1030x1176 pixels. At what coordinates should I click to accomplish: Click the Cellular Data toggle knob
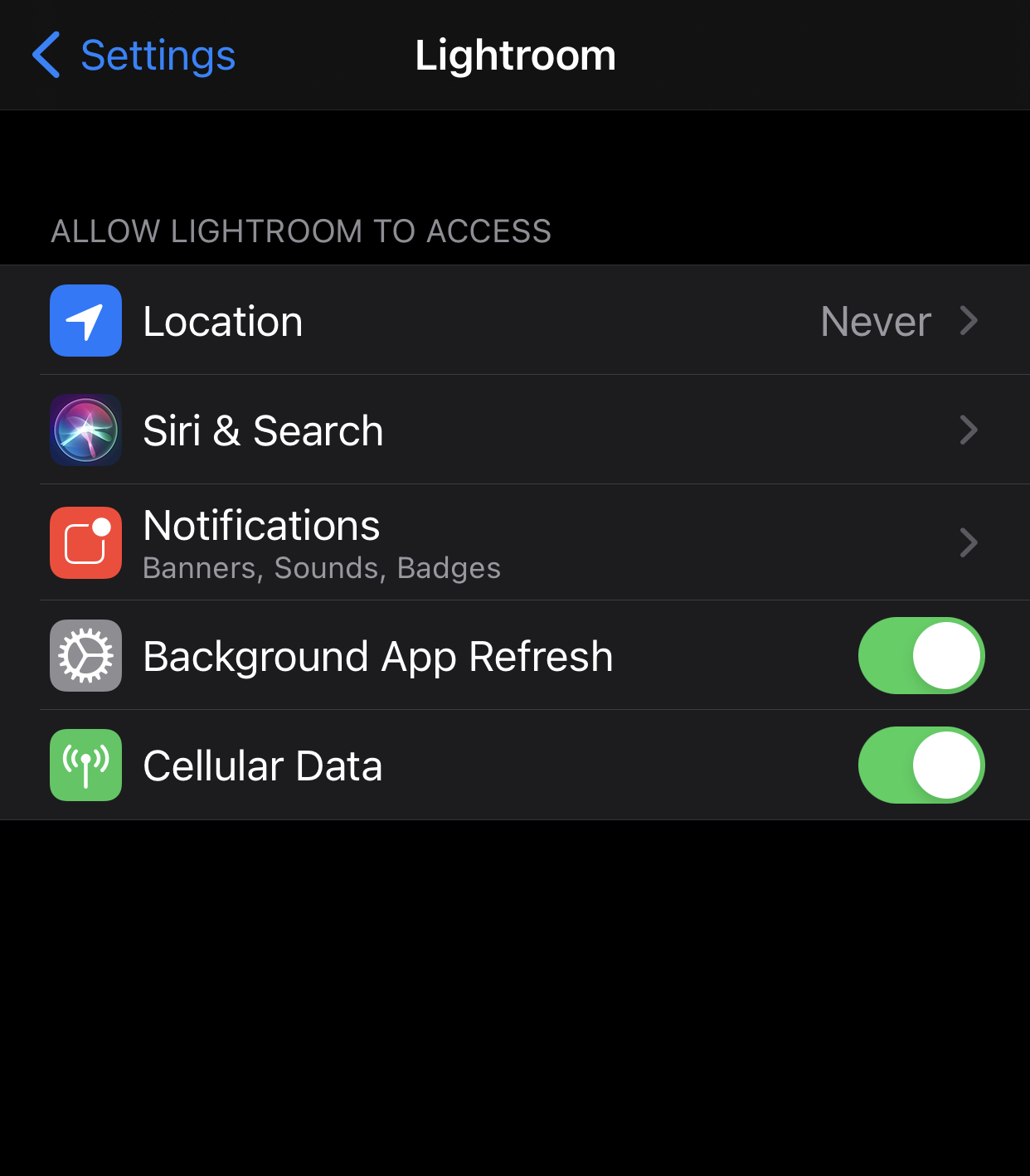pos(949,765)
